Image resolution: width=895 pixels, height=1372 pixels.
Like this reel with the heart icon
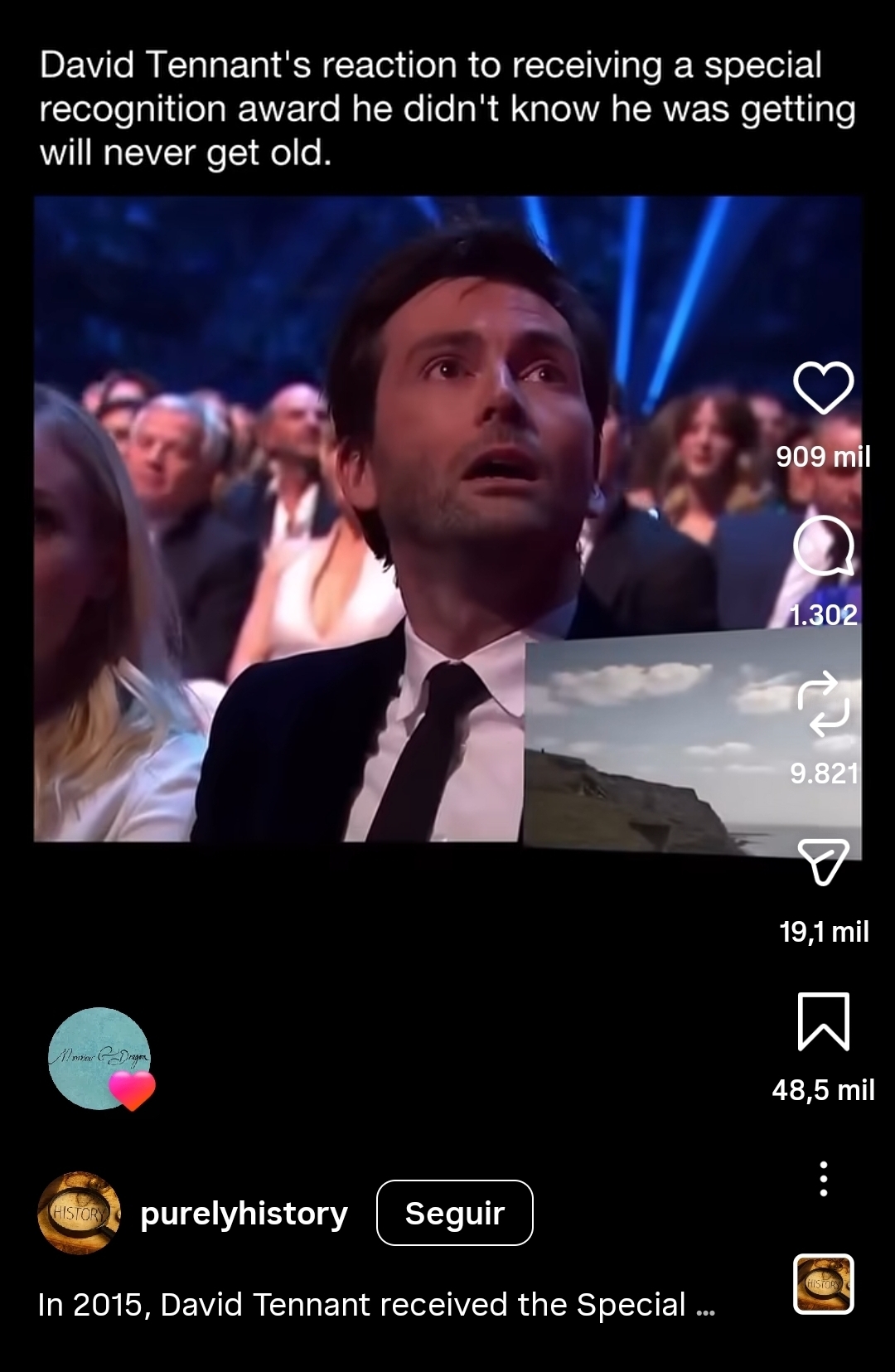[x=823, y=388]
